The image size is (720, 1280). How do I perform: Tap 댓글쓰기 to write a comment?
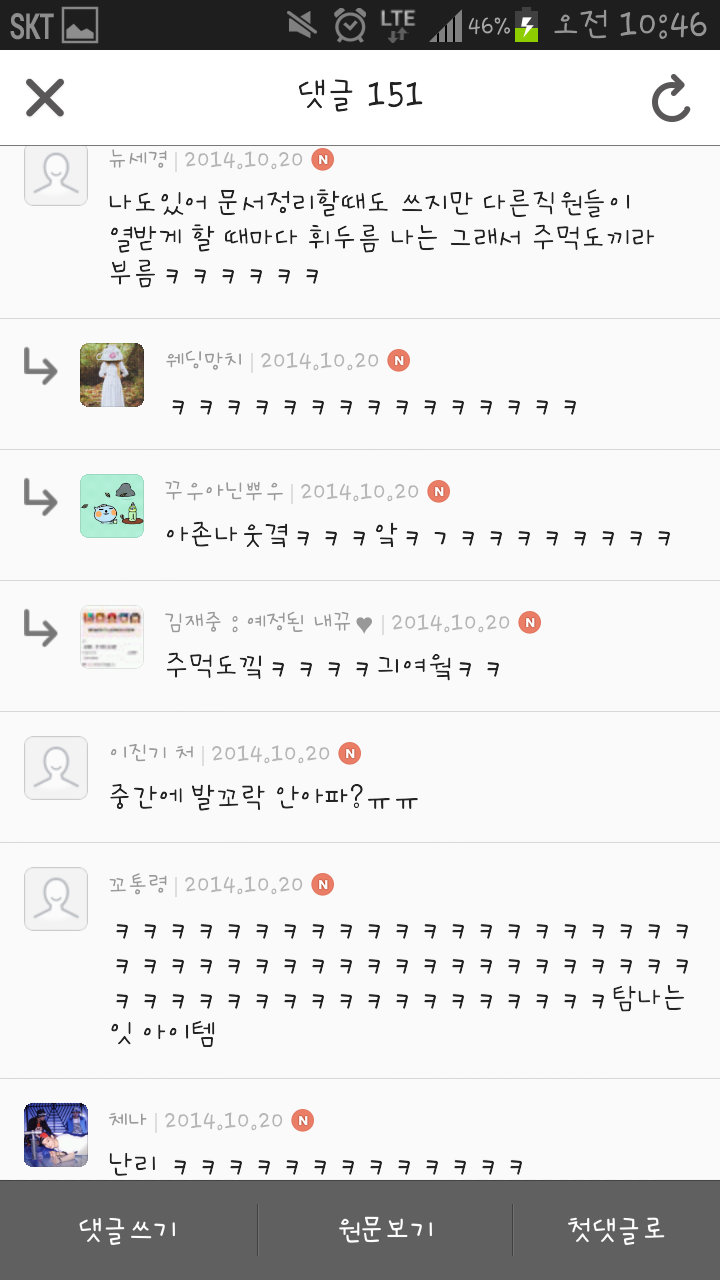(x=128, y=1229)
